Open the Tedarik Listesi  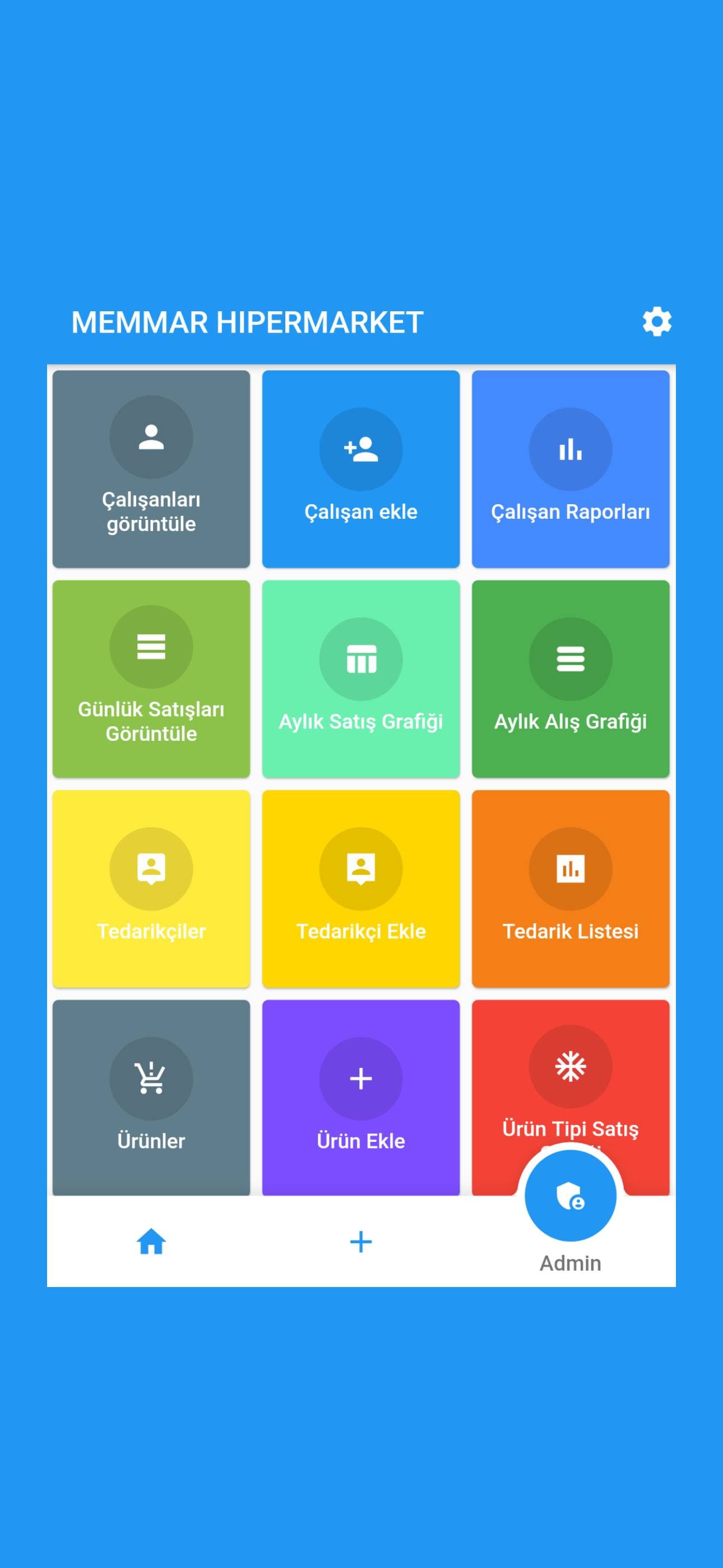[570, 888]
